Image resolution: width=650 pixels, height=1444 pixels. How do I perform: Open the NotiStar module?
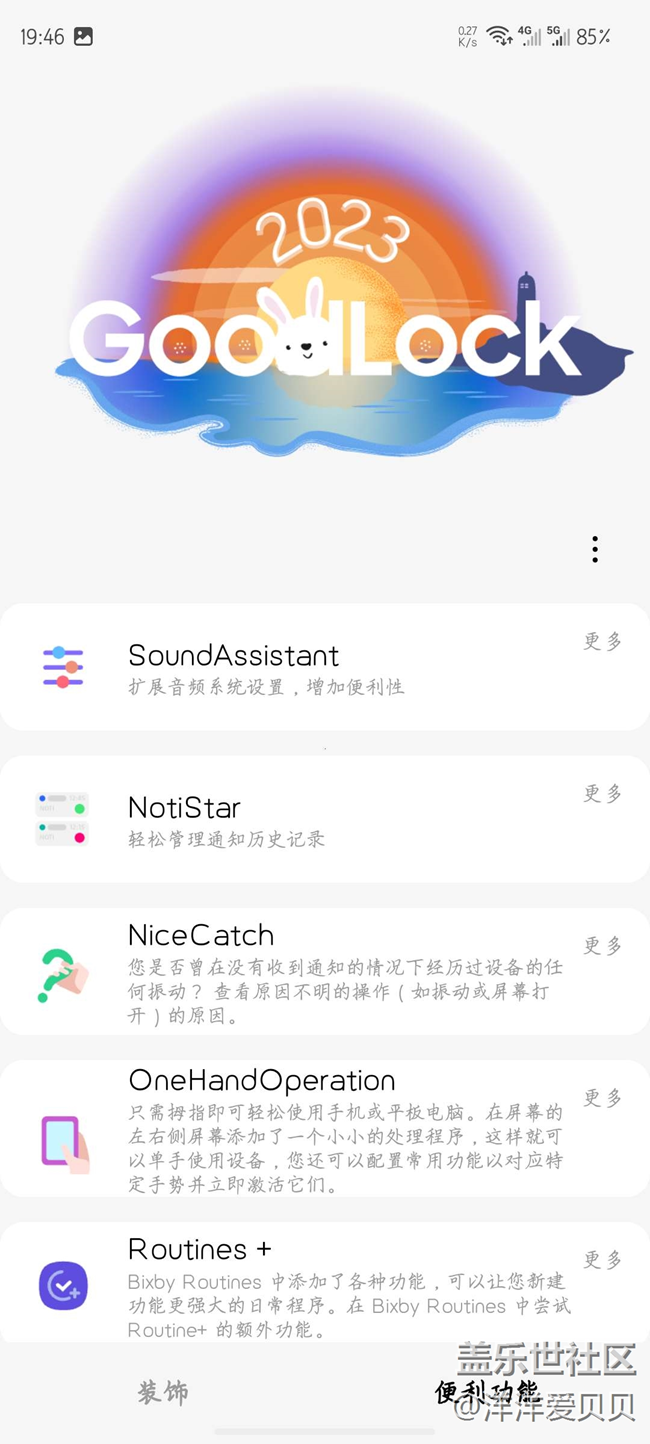(185, 808)
